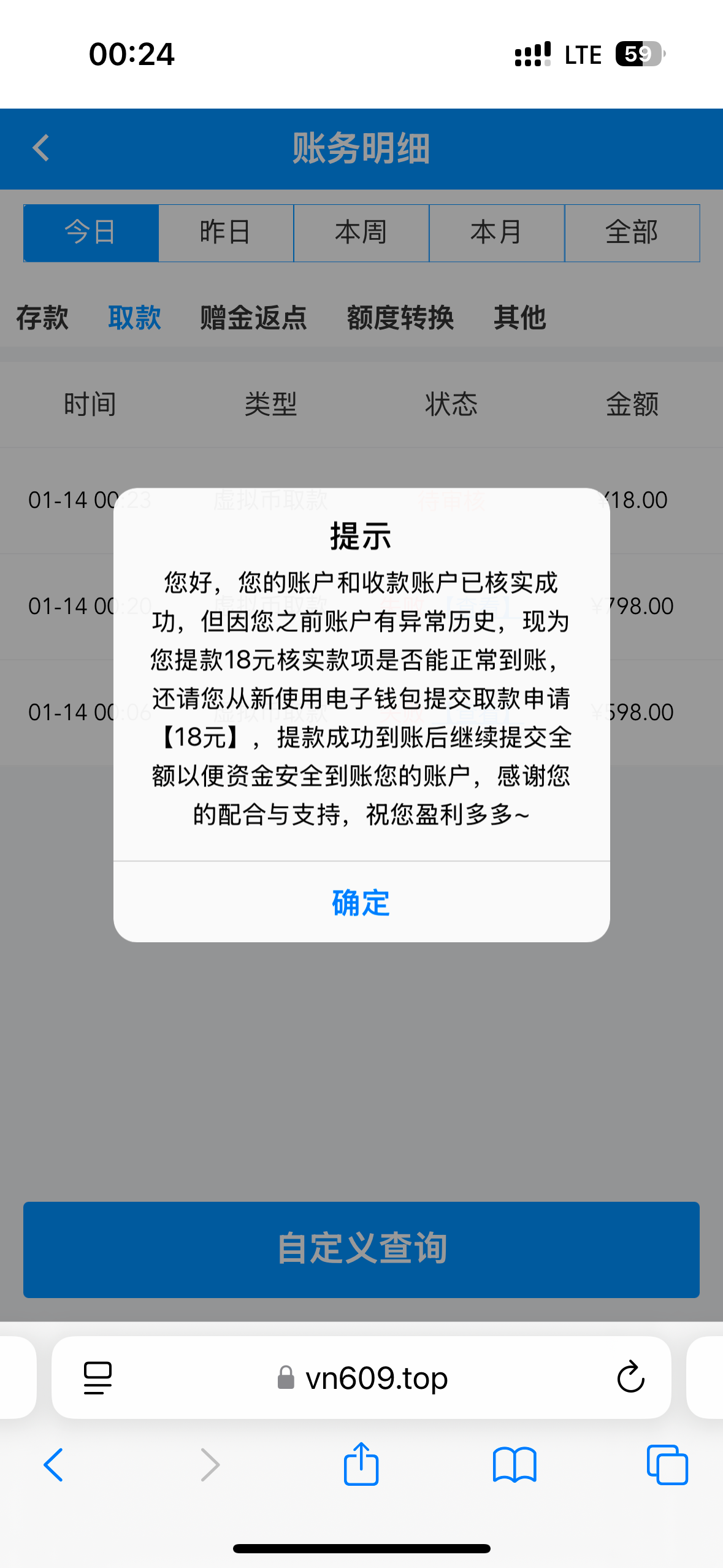The height and width of the screenshot is (1568, 723).
Task: Switch to the 昨日 date filter
Action: (x=226, y=233)
